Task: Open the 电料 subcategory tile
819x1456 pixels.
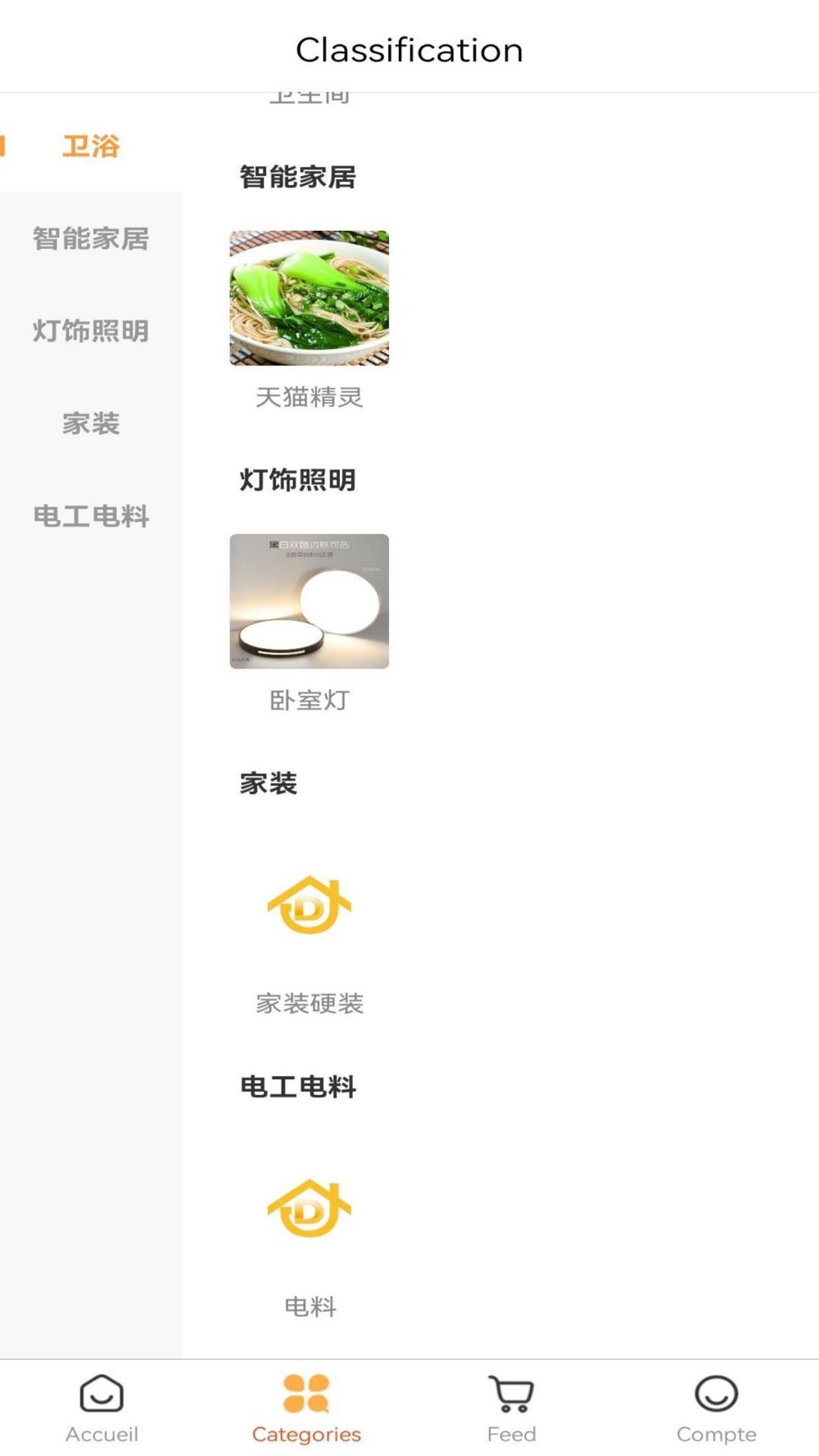Action: pyautogui.click(x=309, y=1230)
